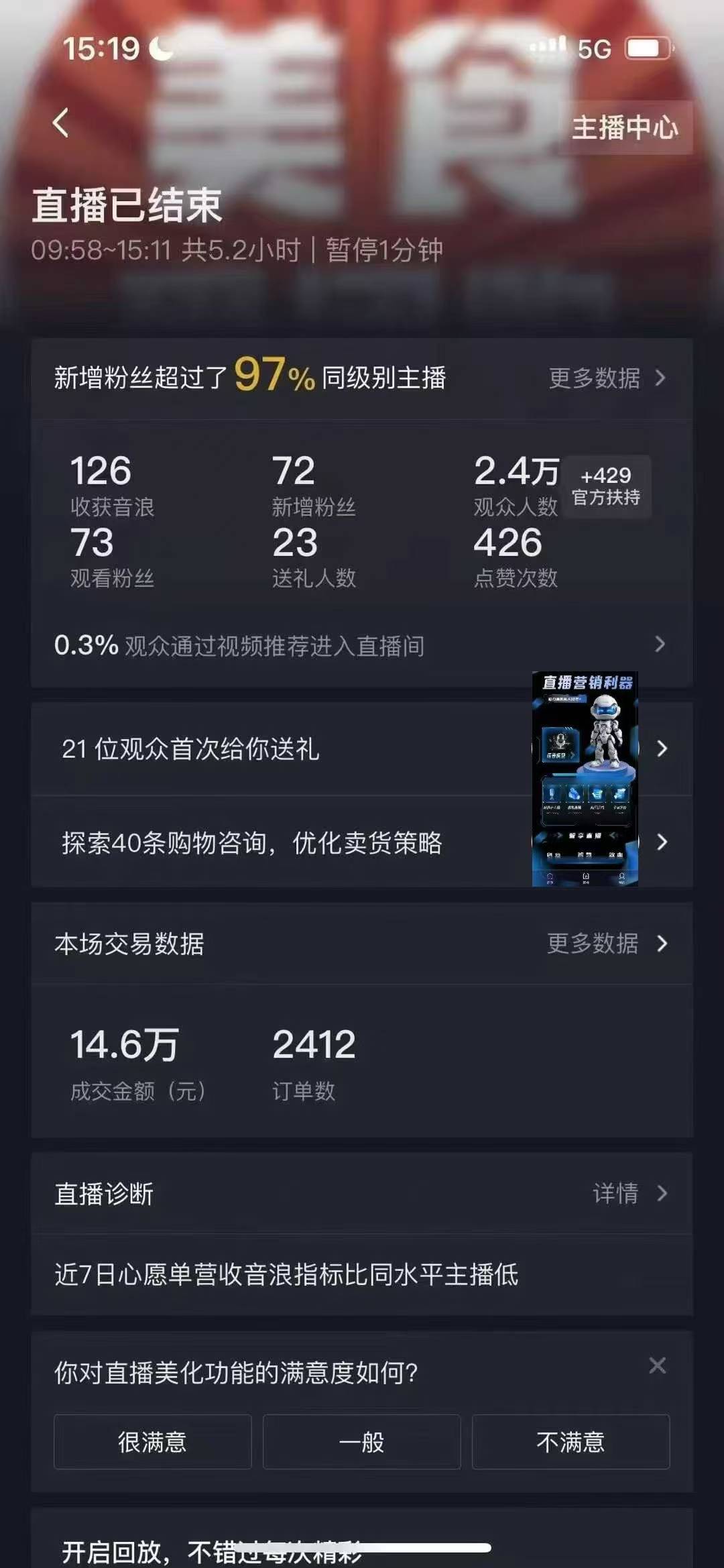Open 探索40条购物咨询 row
This screenshot has height=1568, width=724.
(268, 843)
